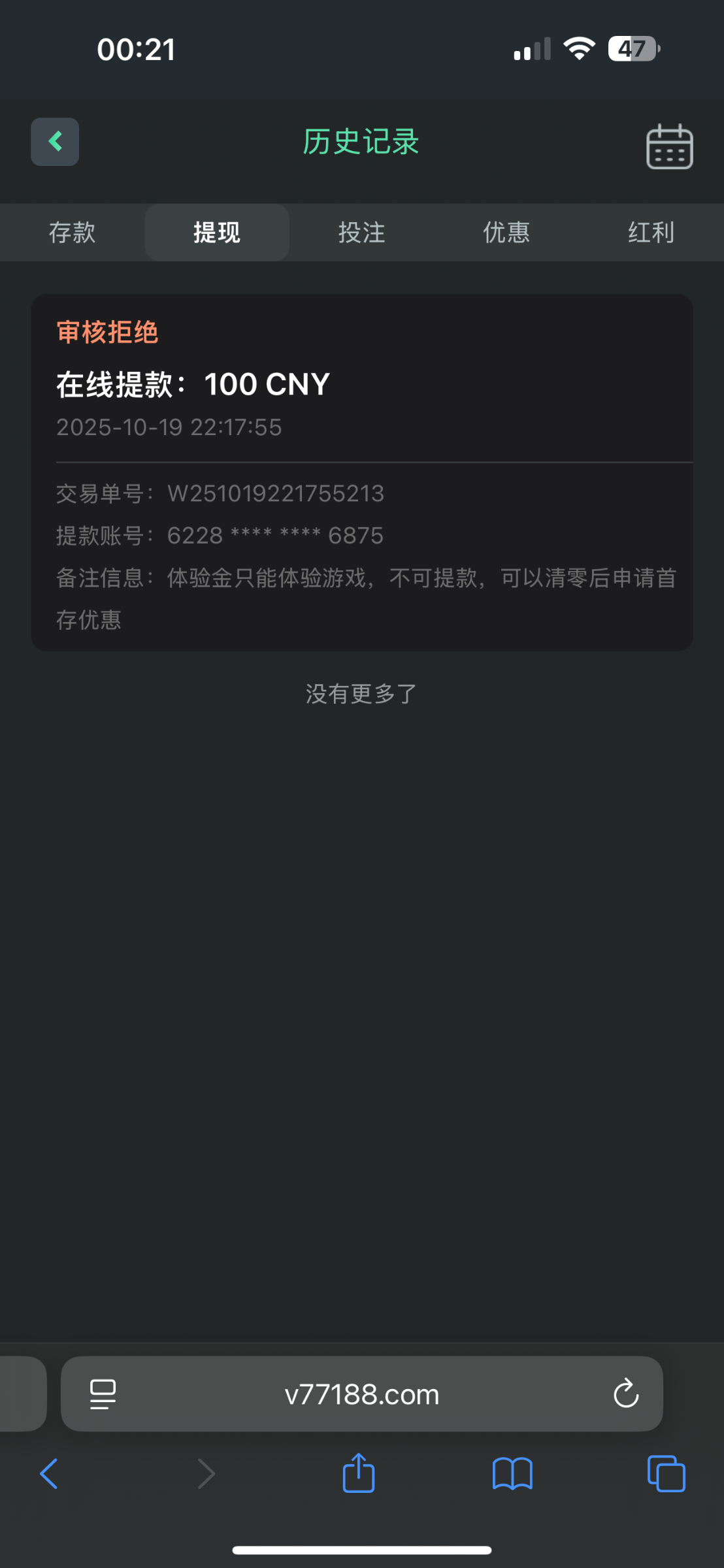Image resolution: width=724 pixels, height=1568 pixels.
Task: Open the 投注 betting records tab
Action: (362, 232)
